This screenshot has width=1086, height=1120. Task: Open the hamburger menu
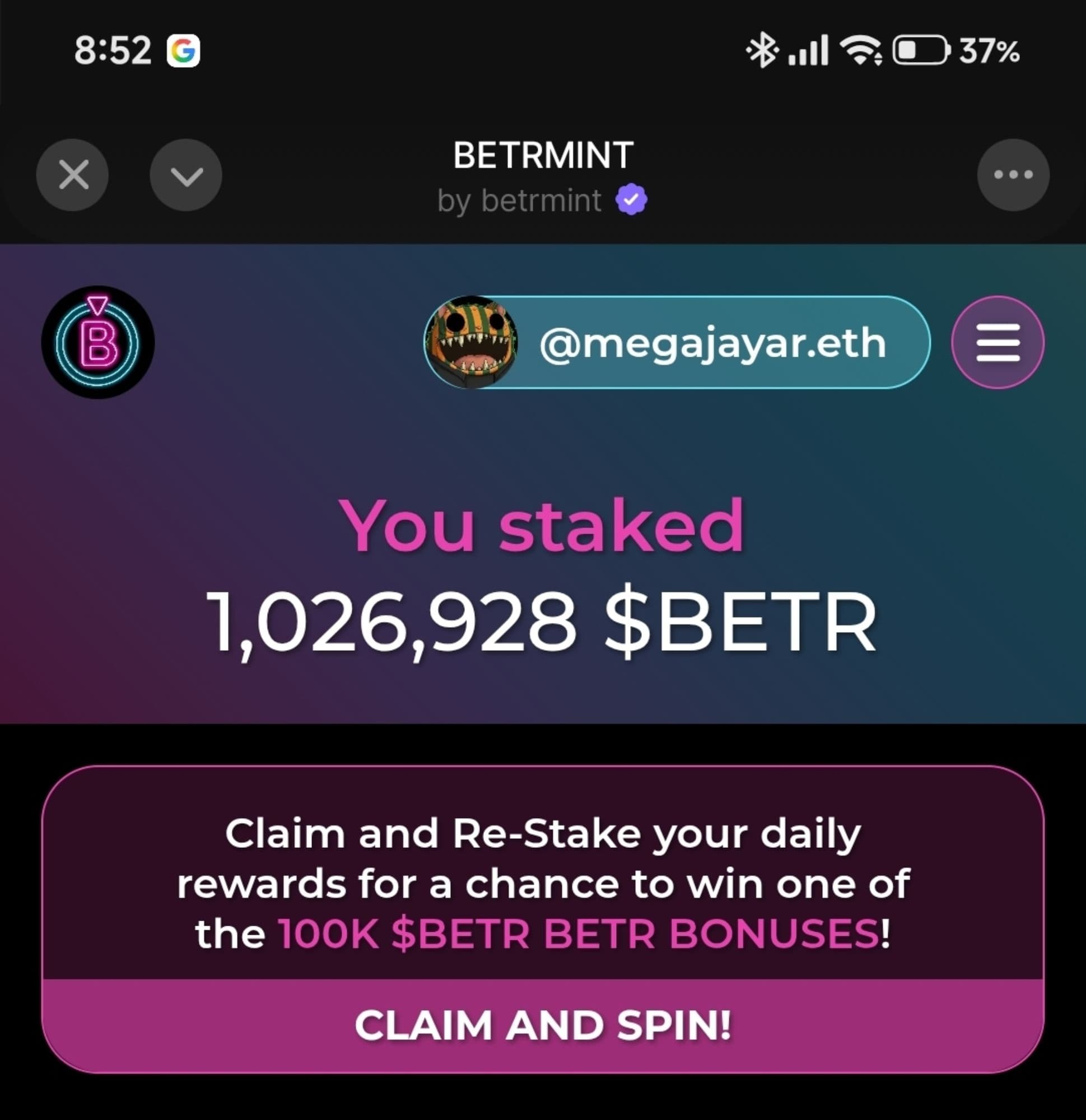point(998,342)
